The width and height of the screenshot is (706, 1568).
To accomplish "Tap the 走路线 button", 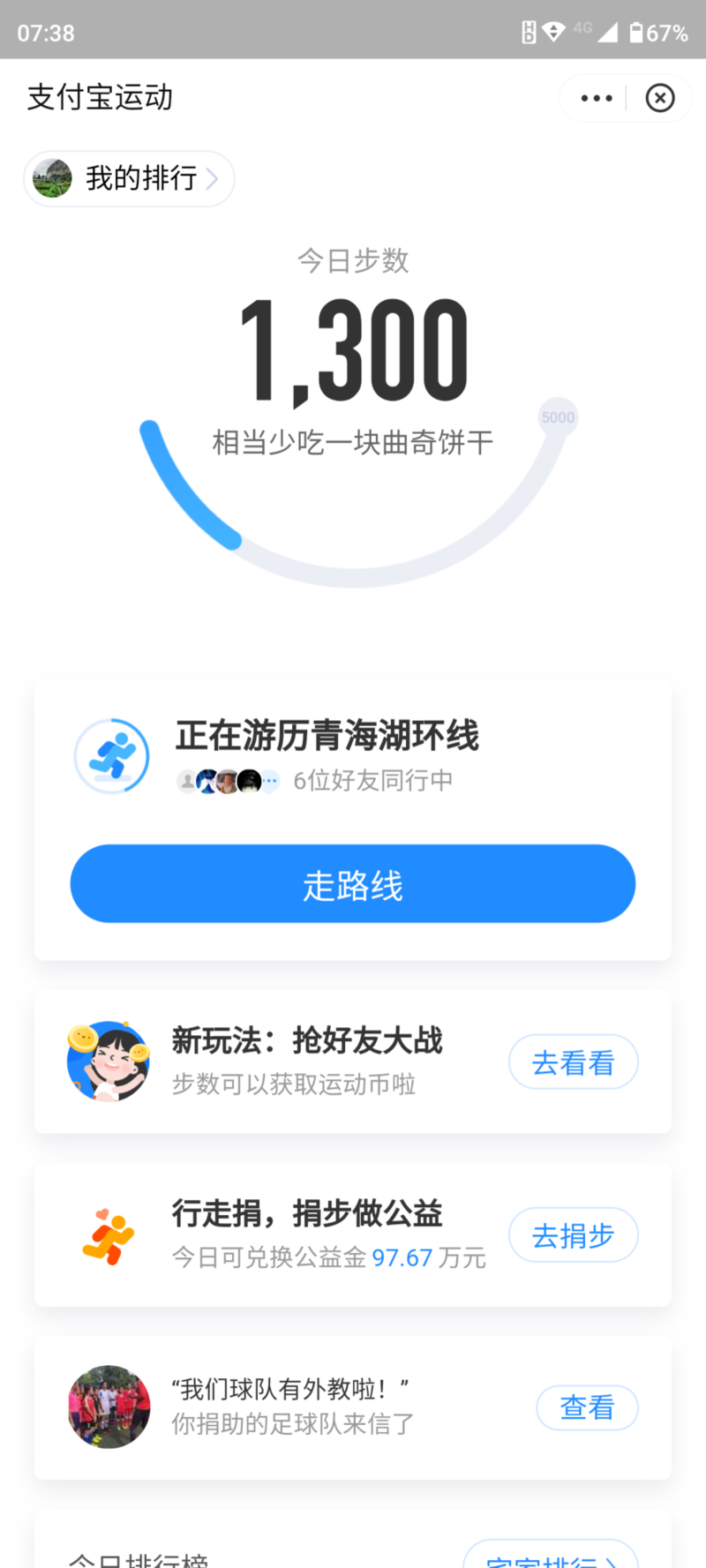I will (353, 884).
